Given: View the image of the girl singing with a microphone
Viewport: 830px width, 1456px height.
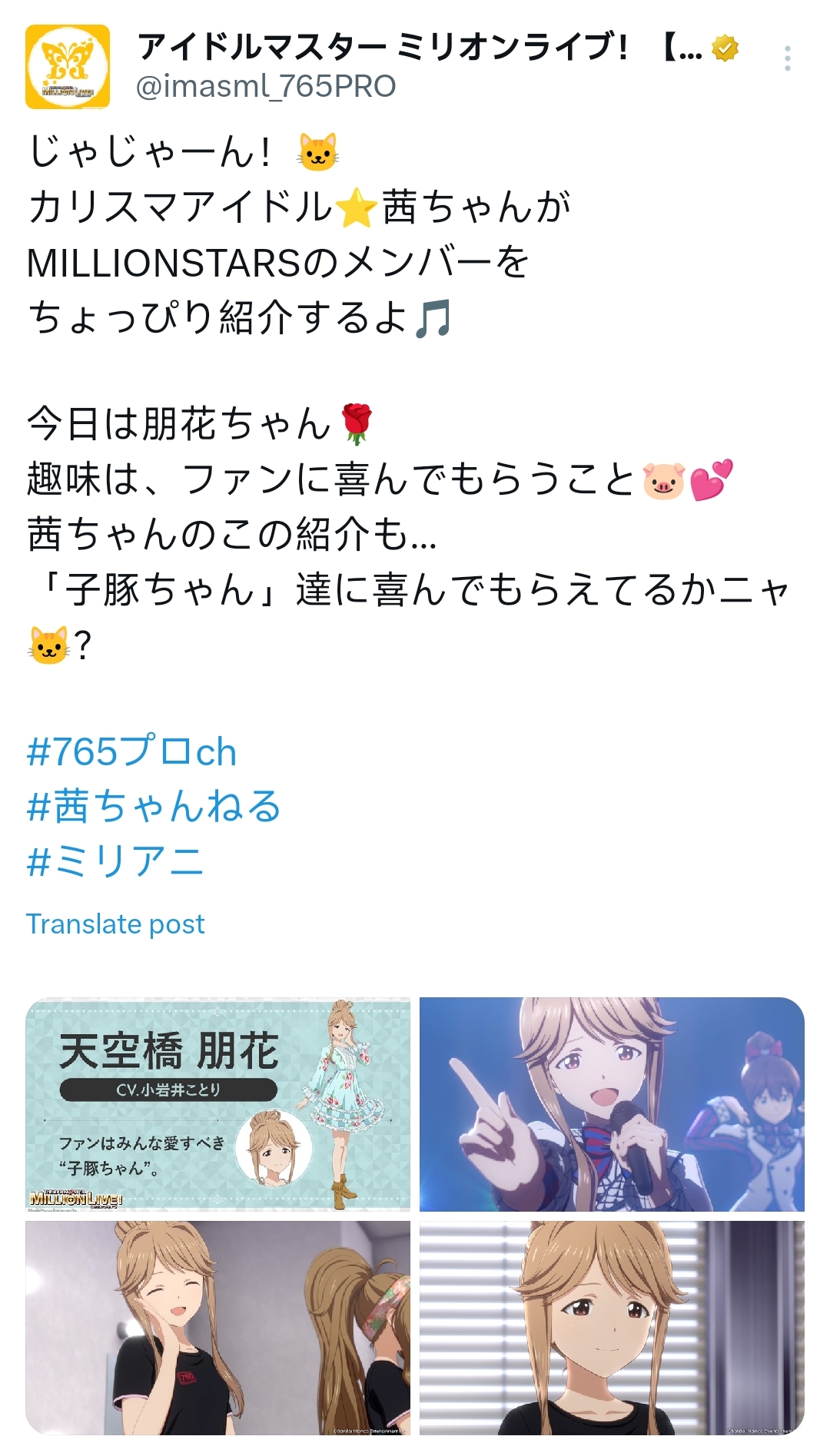Looking at the screenshot, I should (612, 1104).
